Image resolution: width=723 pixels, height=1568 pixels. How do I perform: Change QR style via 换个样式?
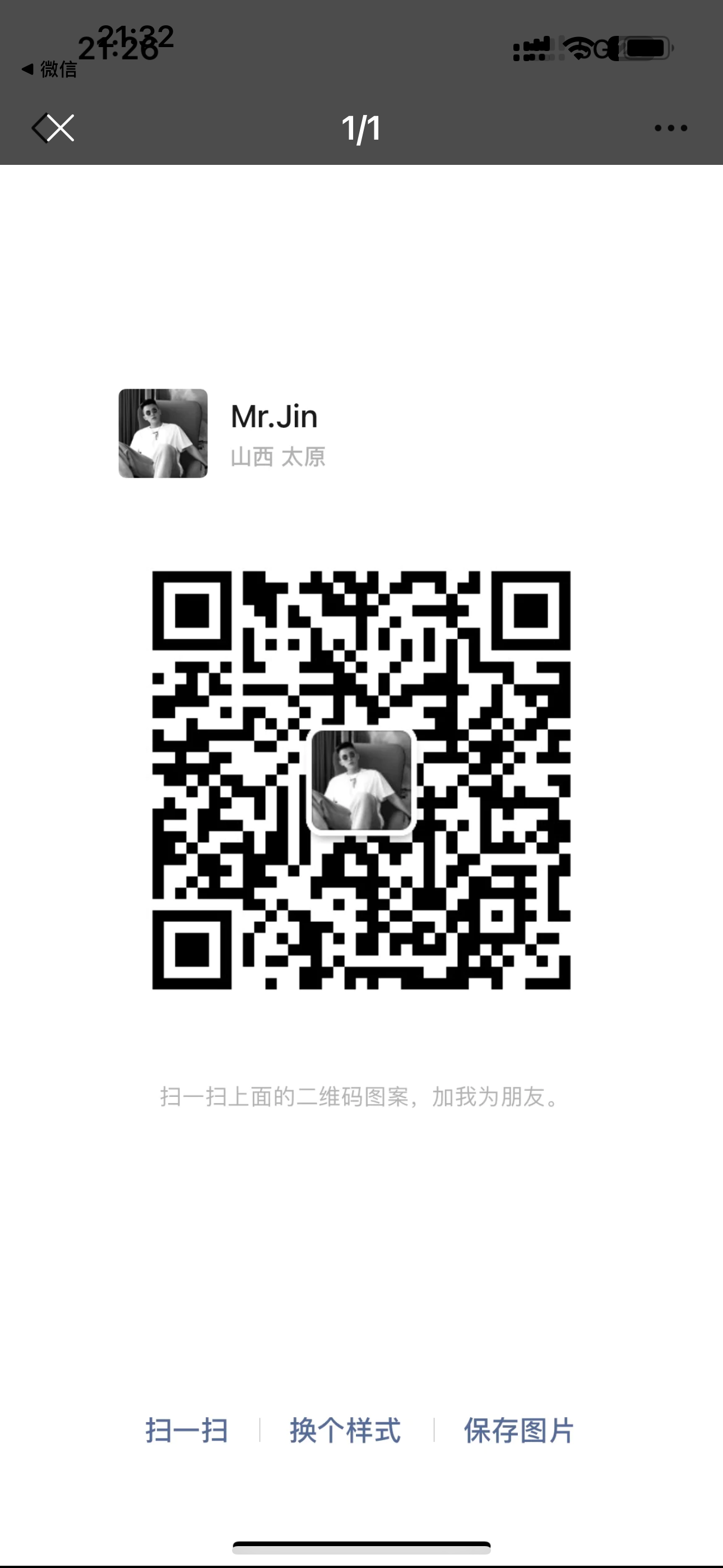345,1430
